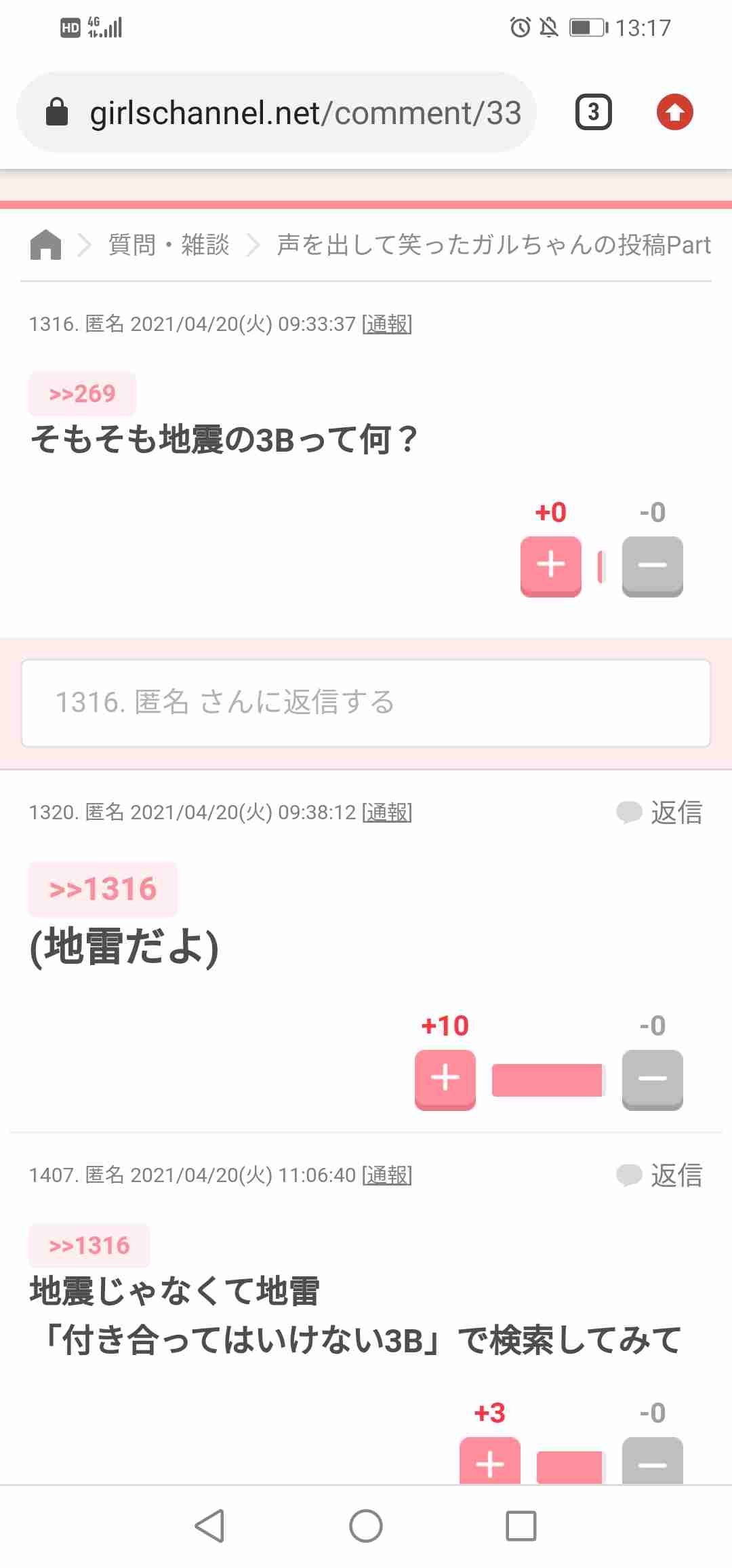Upvote comment 1316 with the plus button
Screen dimensions: 732x1568
pos(550,566)
